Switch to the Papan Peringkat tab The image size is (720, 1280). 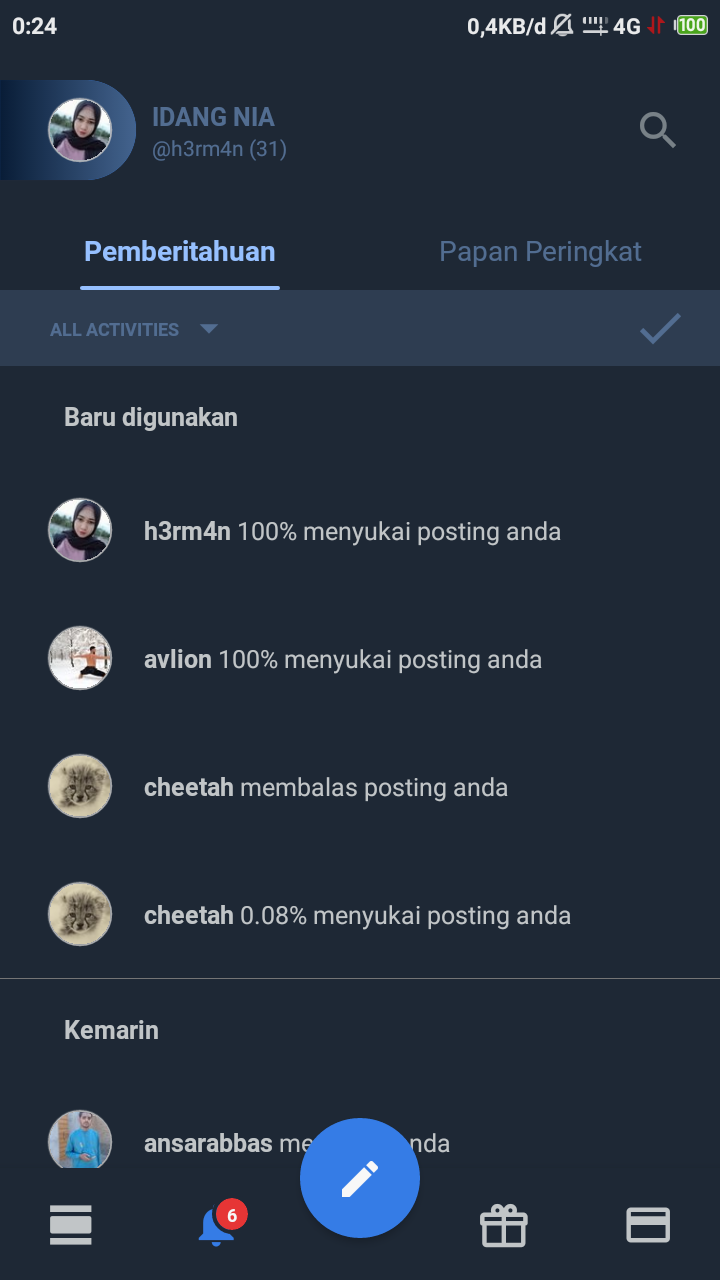tap(540, 251)
